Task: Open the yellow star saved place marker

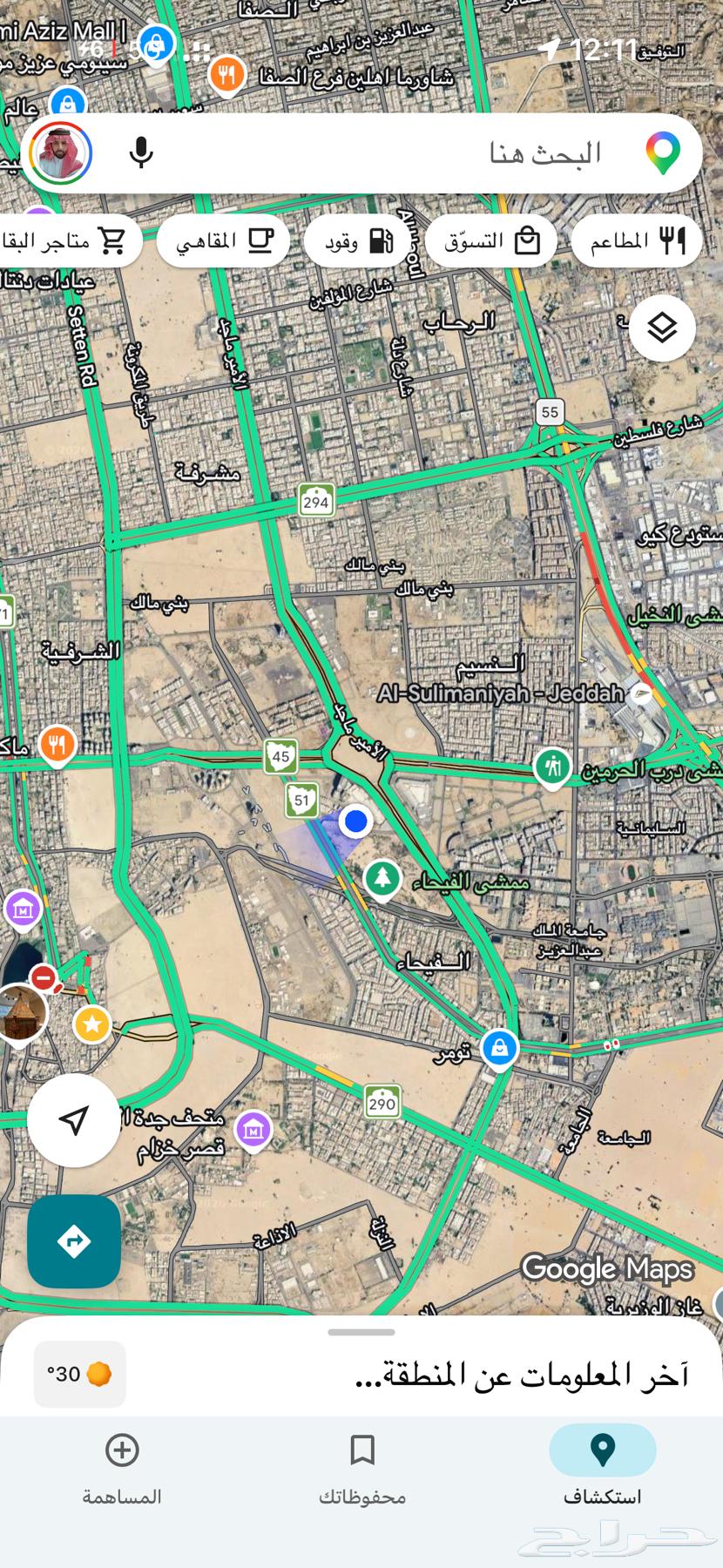Action: (x=92, y=1024)
